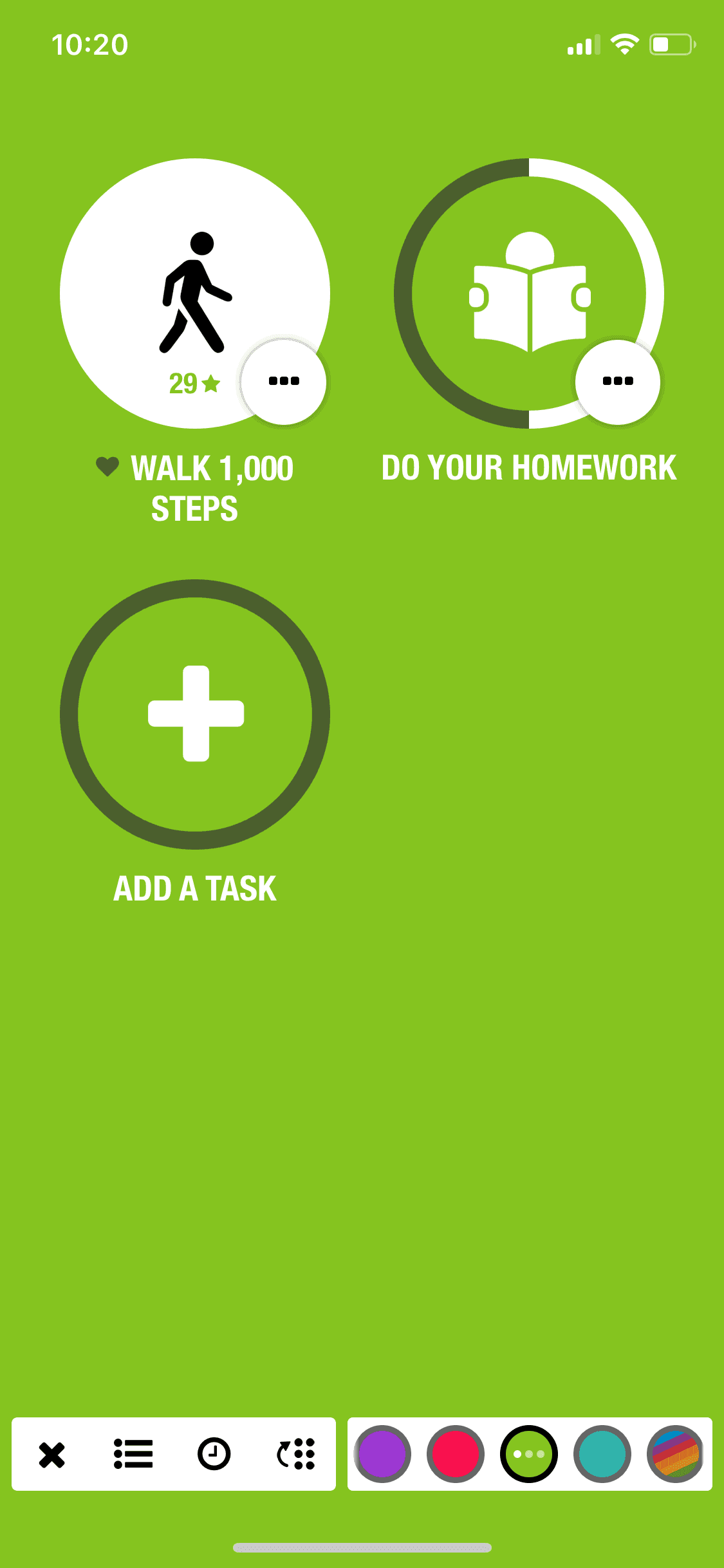Add a new task

(195, 714)
